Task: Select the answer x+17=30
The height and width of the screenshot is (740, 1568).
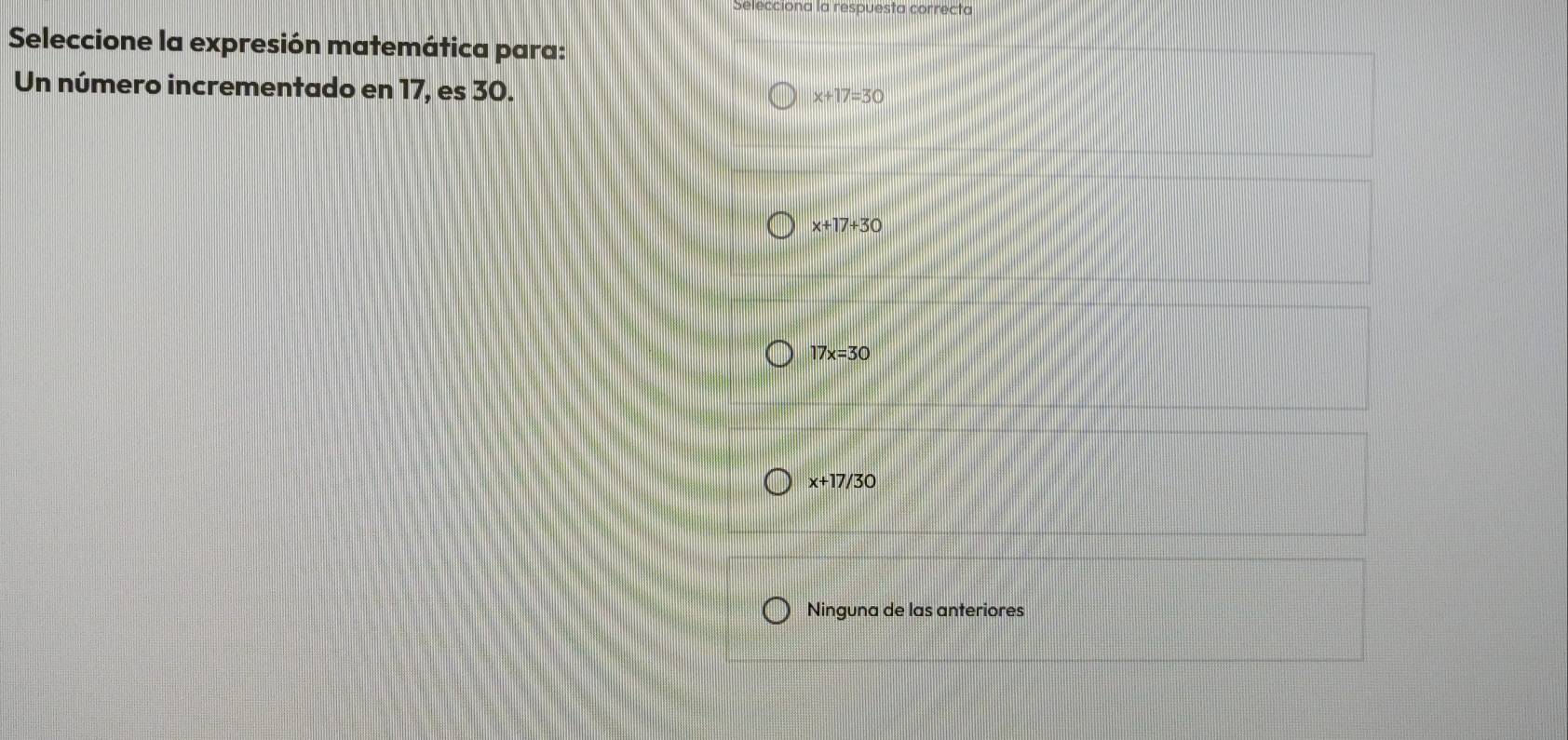Action: point(782,96)
